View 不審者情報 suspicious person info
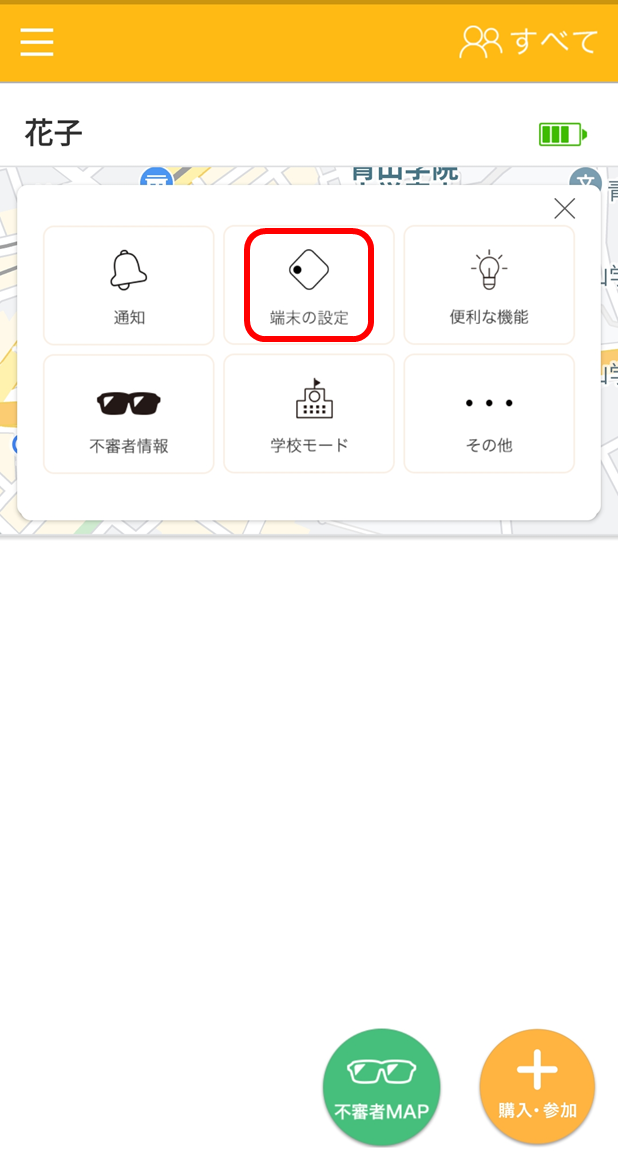The image size is (618, 1164). (129, 413)
